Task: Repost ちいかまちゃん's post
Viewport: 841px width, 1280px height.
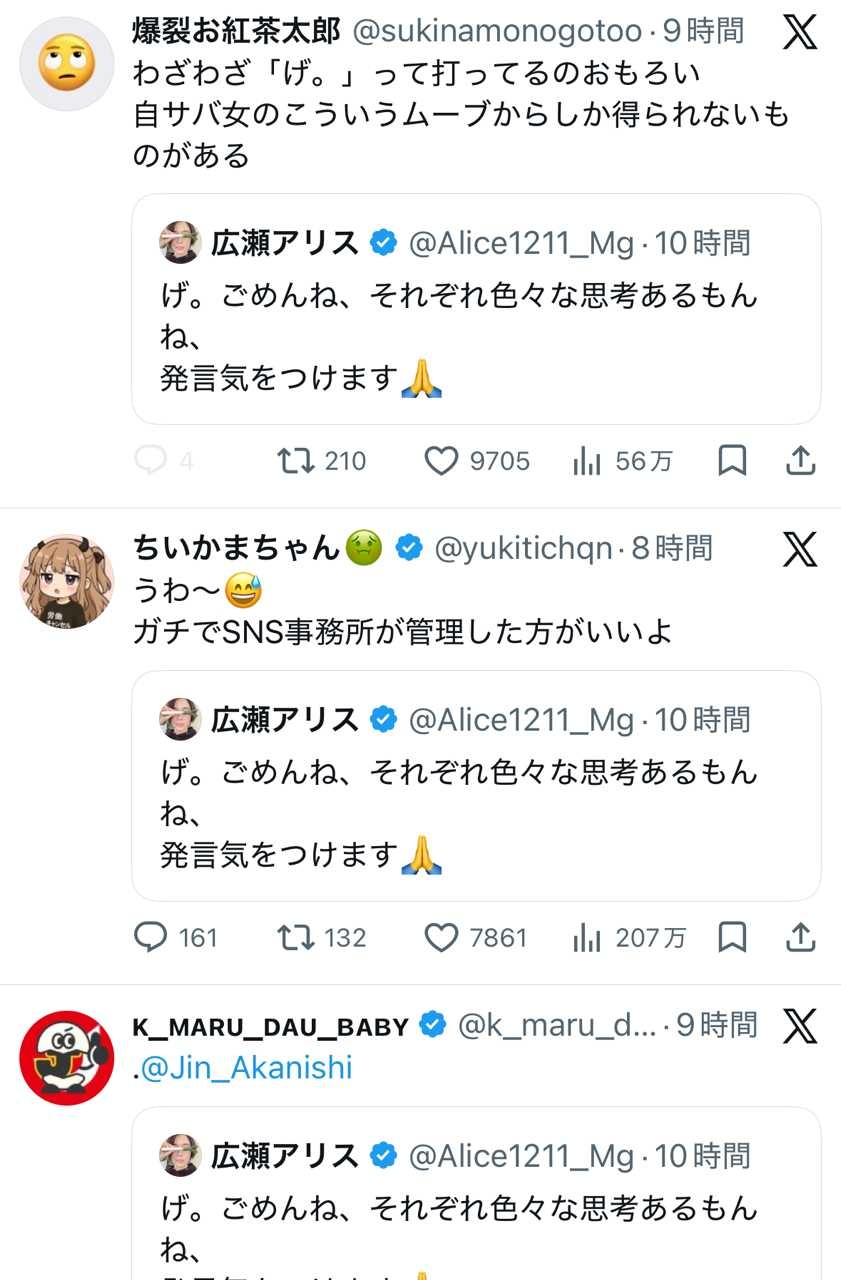Action: 294,937
